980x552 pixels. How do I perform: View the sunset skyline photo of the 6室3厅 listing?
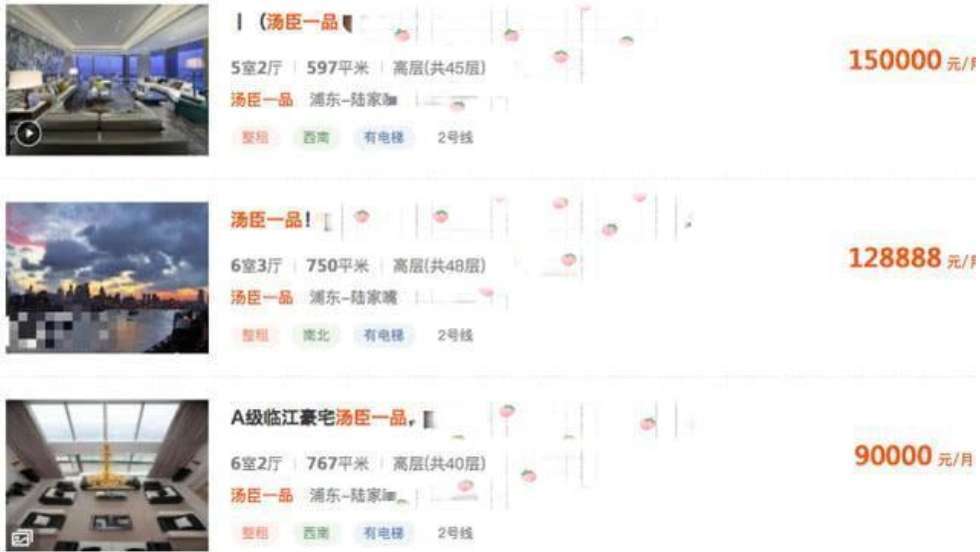pos(107,277)
